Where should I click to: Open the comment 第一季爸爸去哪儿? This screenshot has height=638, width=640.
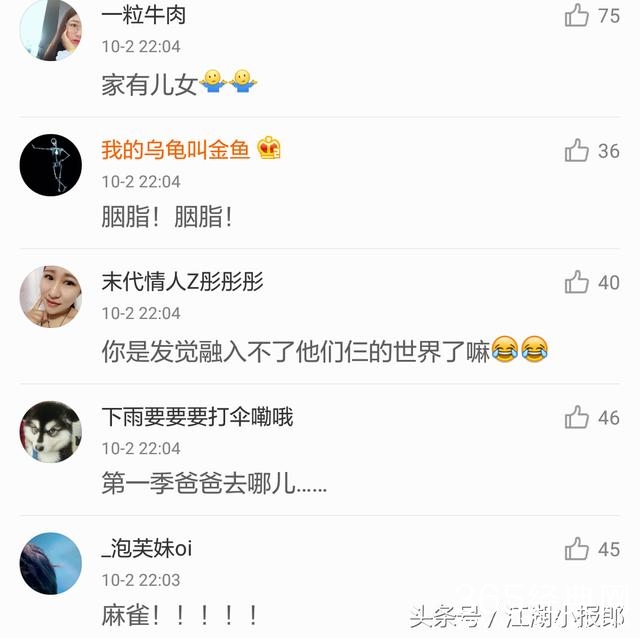point(214,484)
